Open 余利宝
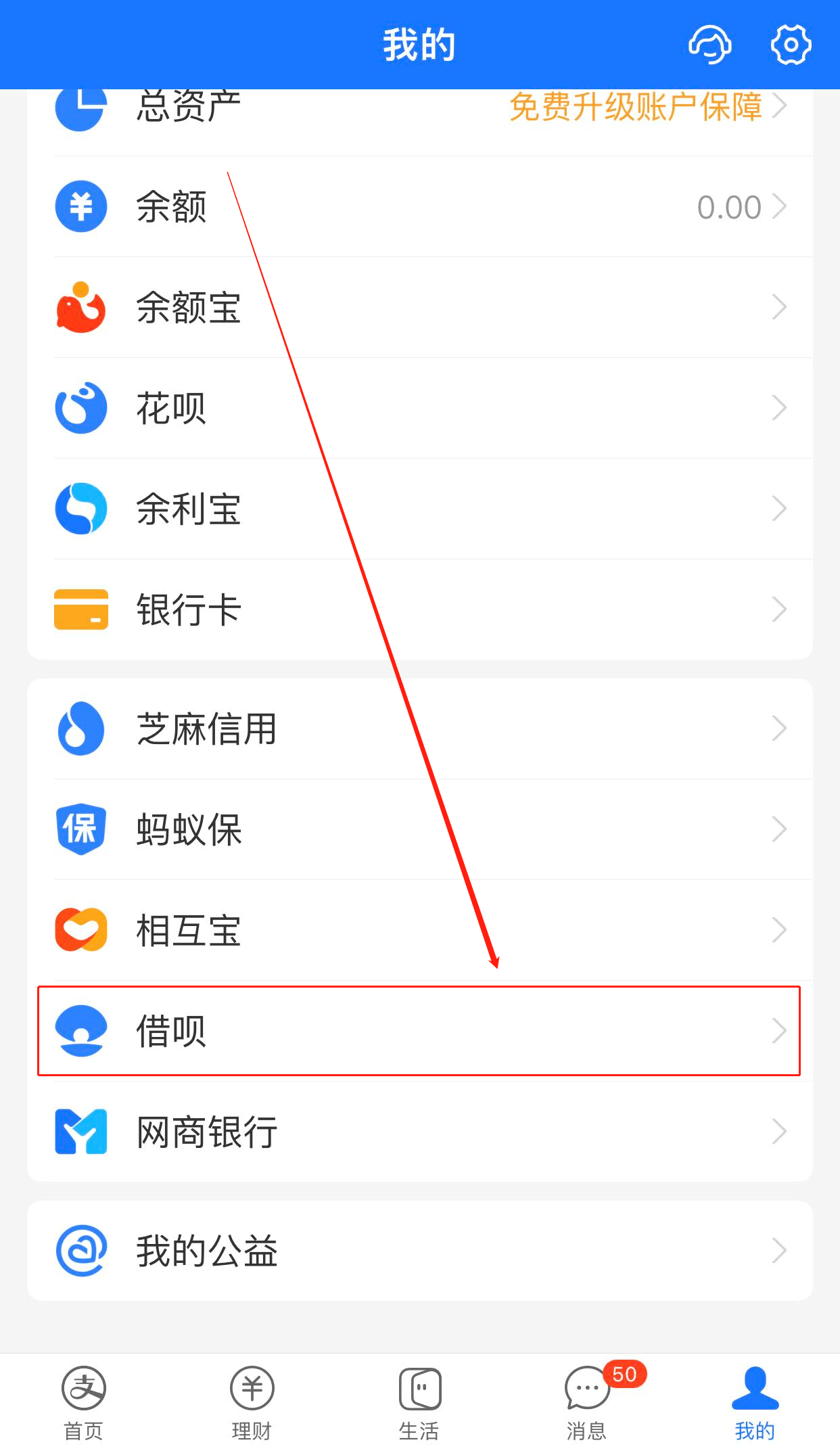The image size is (840, 1453). coord(419,509)
